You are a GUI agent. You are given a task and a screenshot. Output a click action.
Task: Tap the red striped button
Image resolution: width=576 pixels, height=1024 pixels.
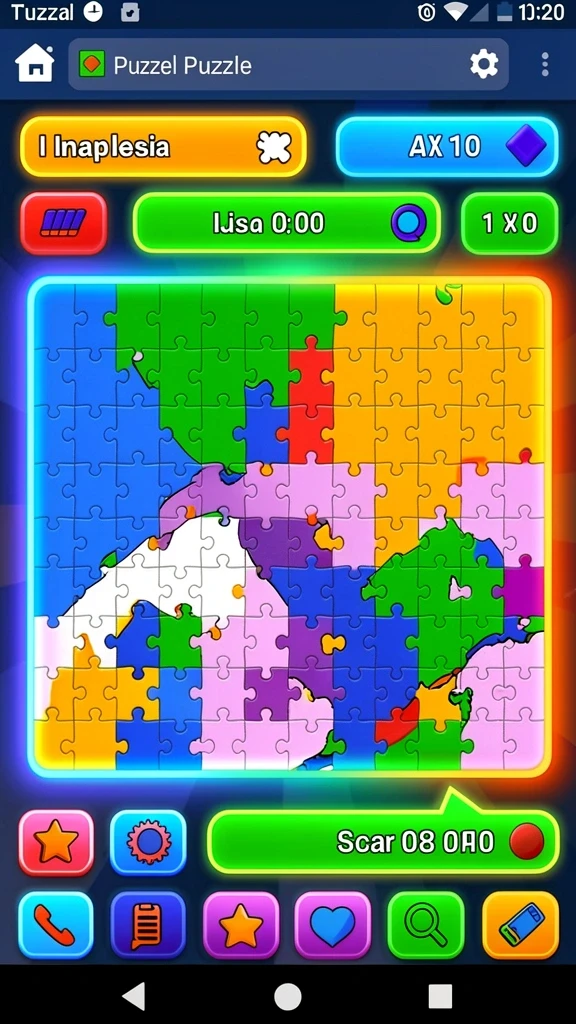63,223
